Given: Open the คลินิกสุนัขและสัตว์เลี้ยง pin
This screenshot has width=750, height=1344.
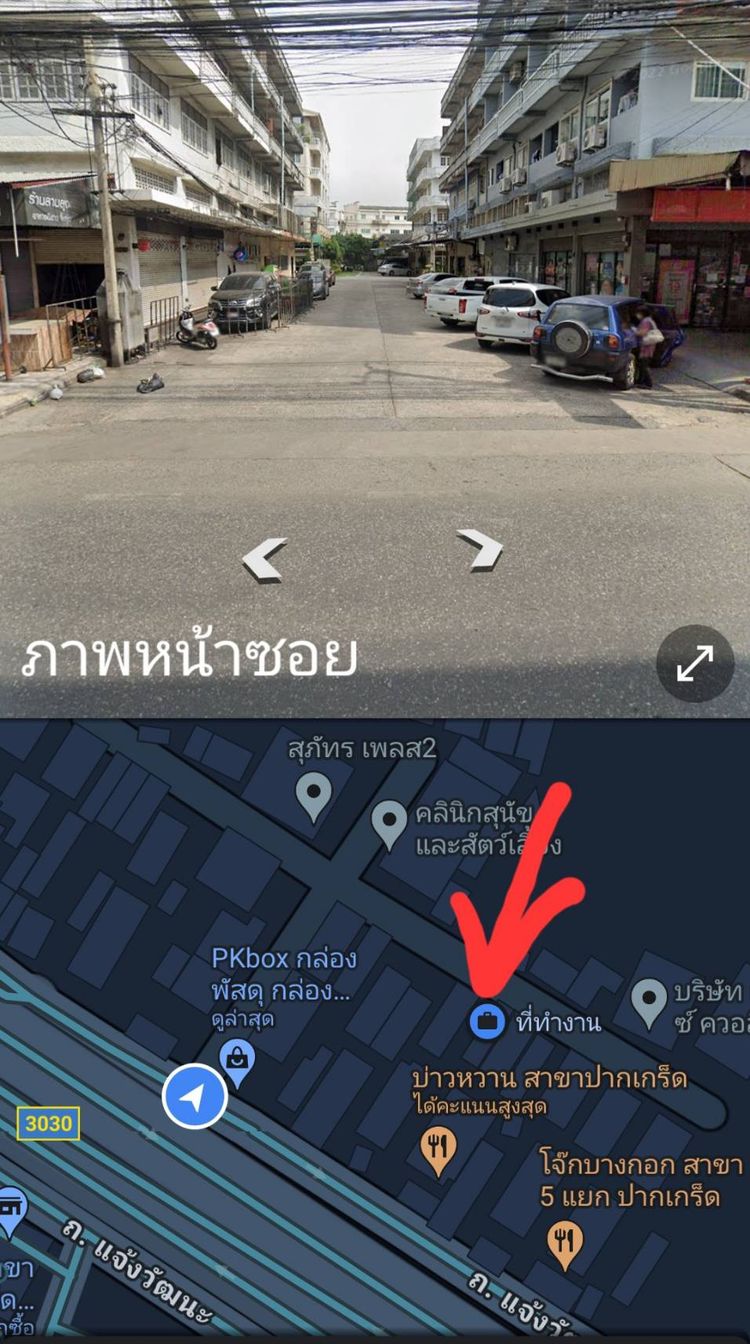Looking at the screenshot, I should point(390,823).
